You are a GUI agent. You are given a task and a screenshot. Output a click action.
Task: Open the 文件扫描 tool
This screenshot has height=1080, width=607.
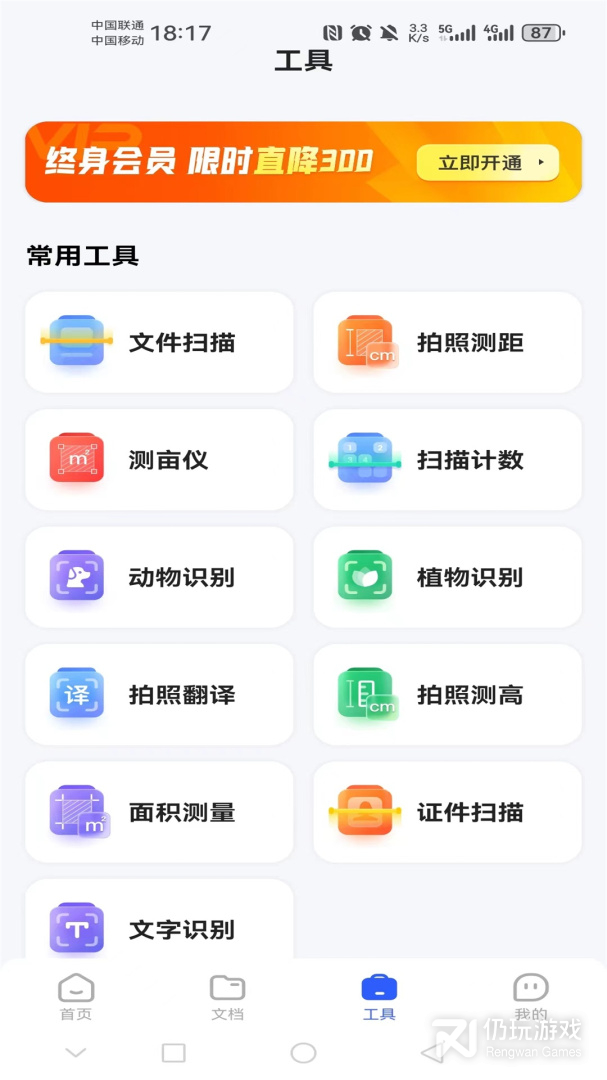tap(159, 342)
